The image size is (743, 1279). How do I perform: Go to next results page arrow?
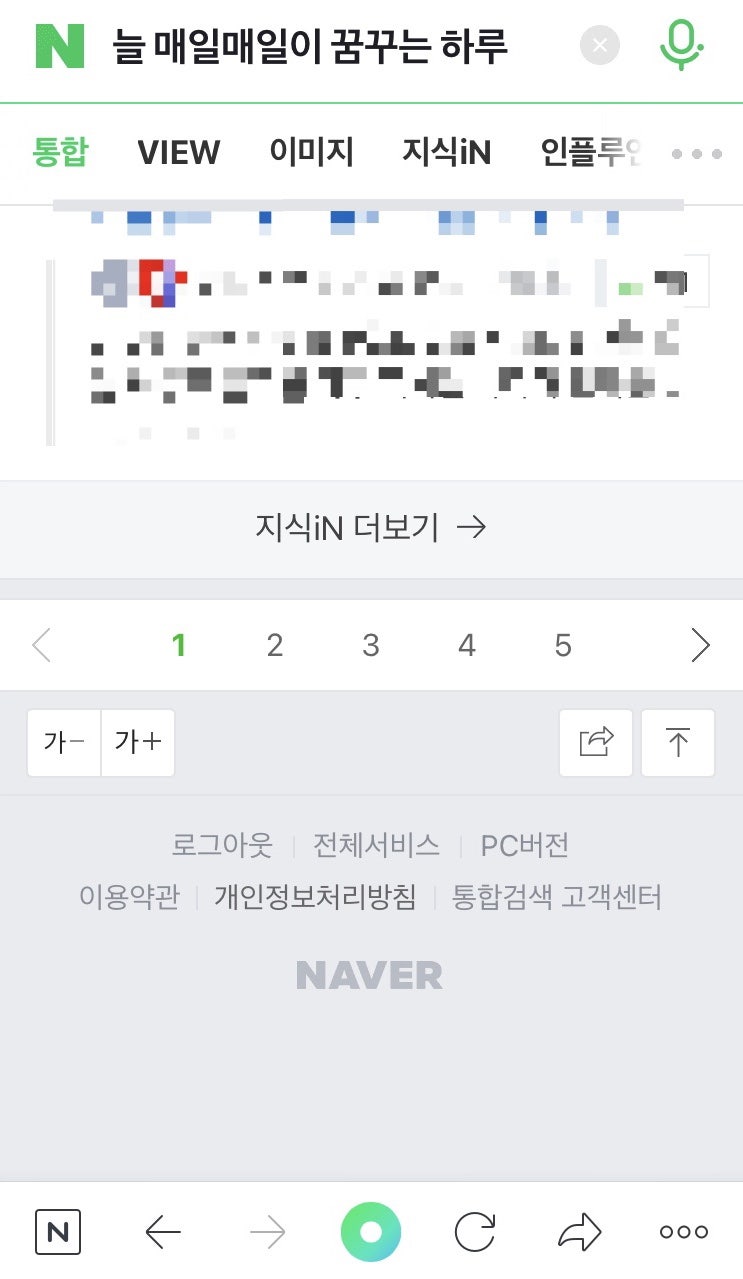(700, 646)
